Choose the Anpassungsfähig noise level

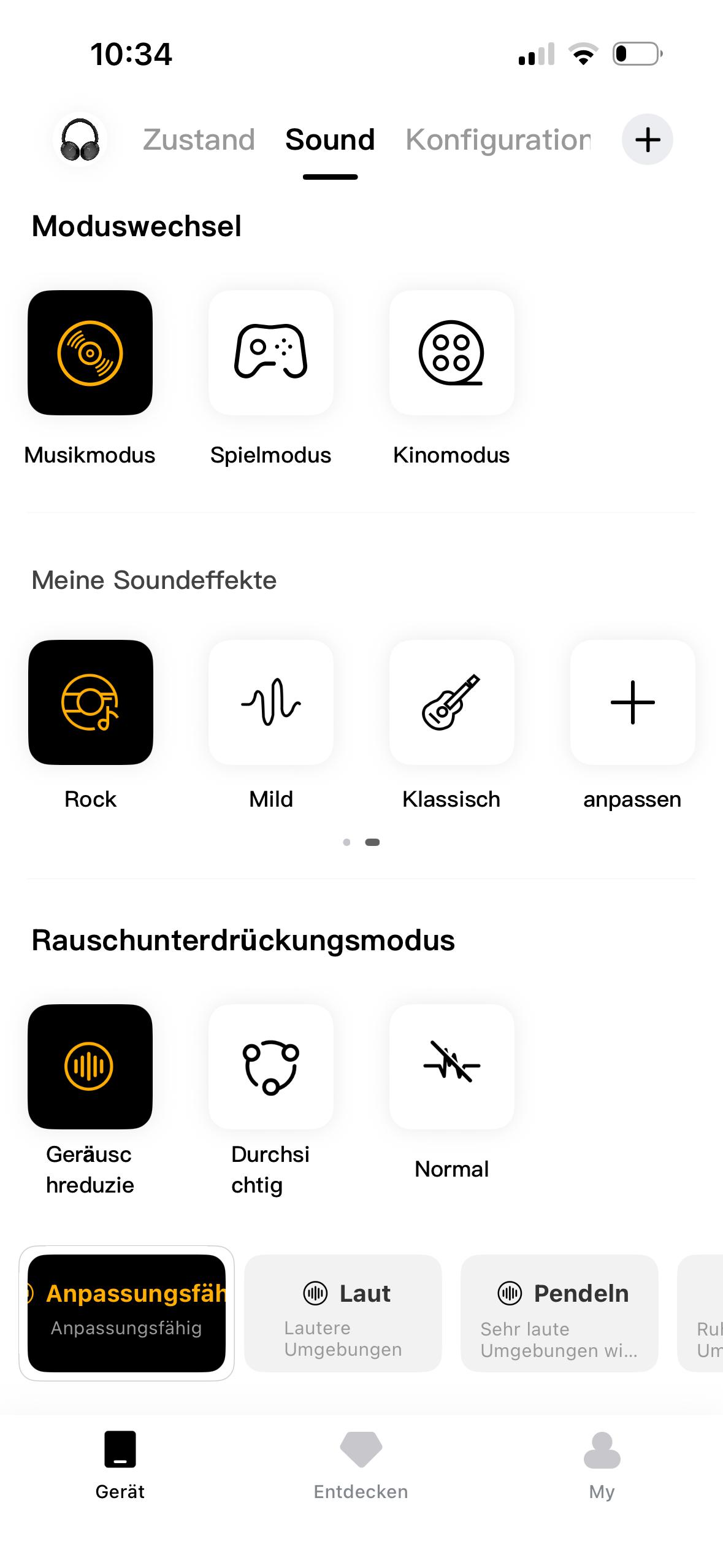[x=127, y=1313]
